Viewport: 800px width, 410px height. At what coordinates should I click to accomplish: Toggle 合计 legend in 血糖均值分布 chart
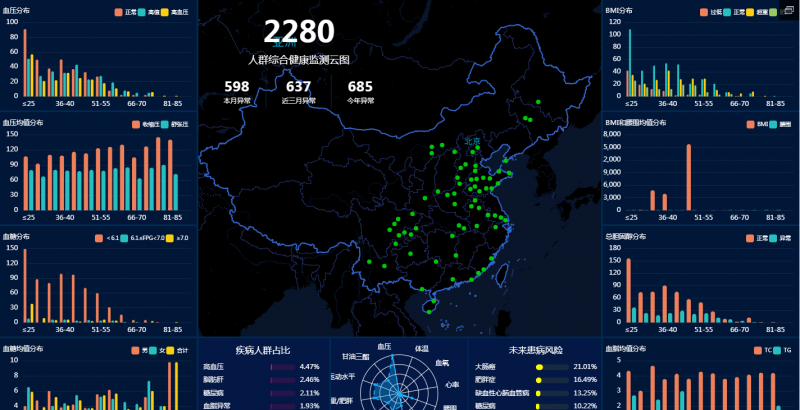[170, 350]
